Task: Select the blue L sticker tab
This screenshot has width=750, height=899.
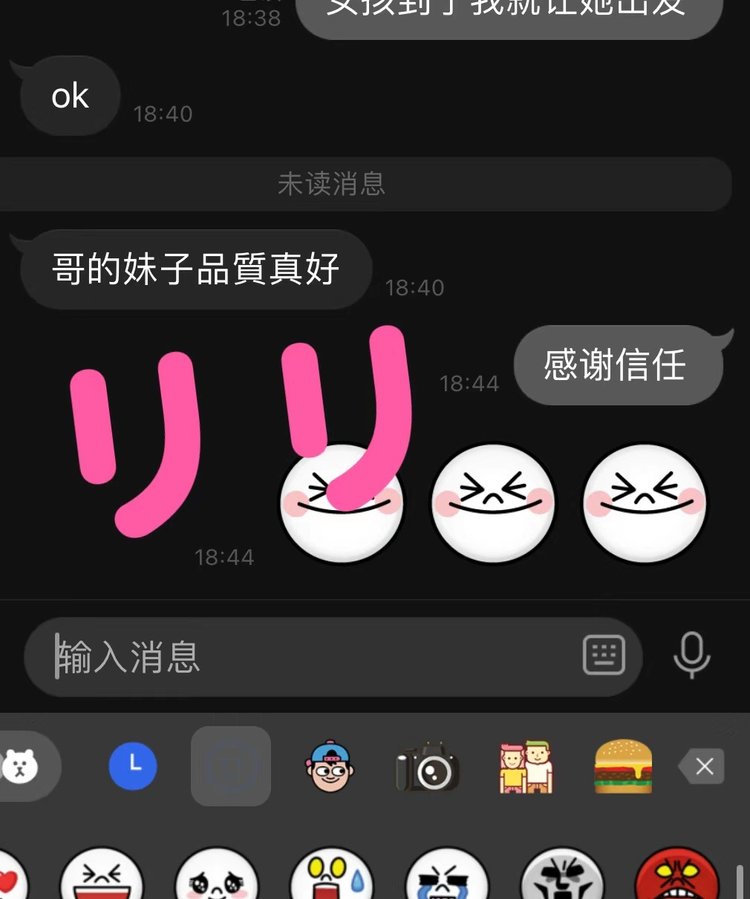Action: pyautogui.click(x=133, y=767)
